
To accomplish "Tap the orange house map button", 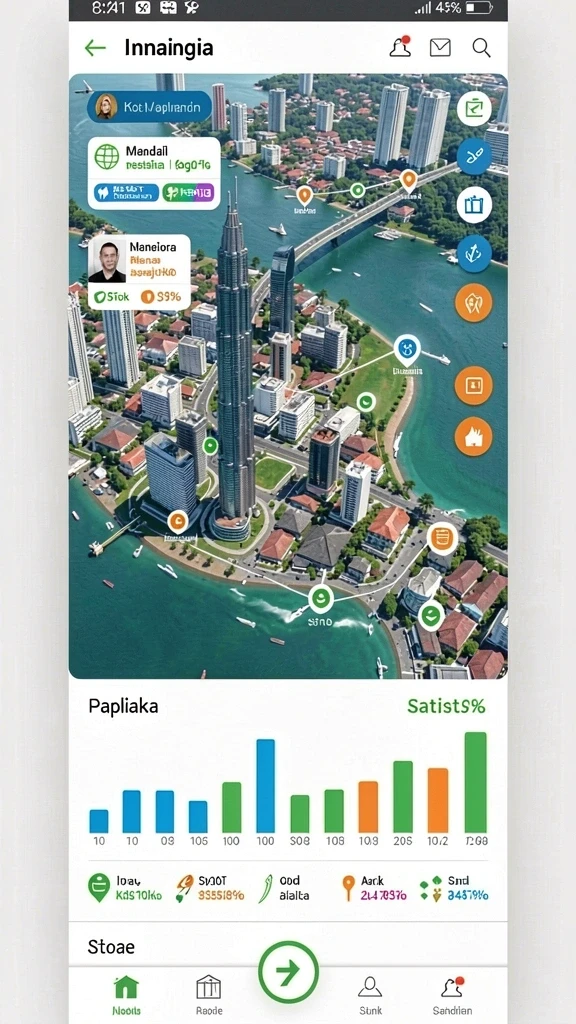I will pos(473,436).
